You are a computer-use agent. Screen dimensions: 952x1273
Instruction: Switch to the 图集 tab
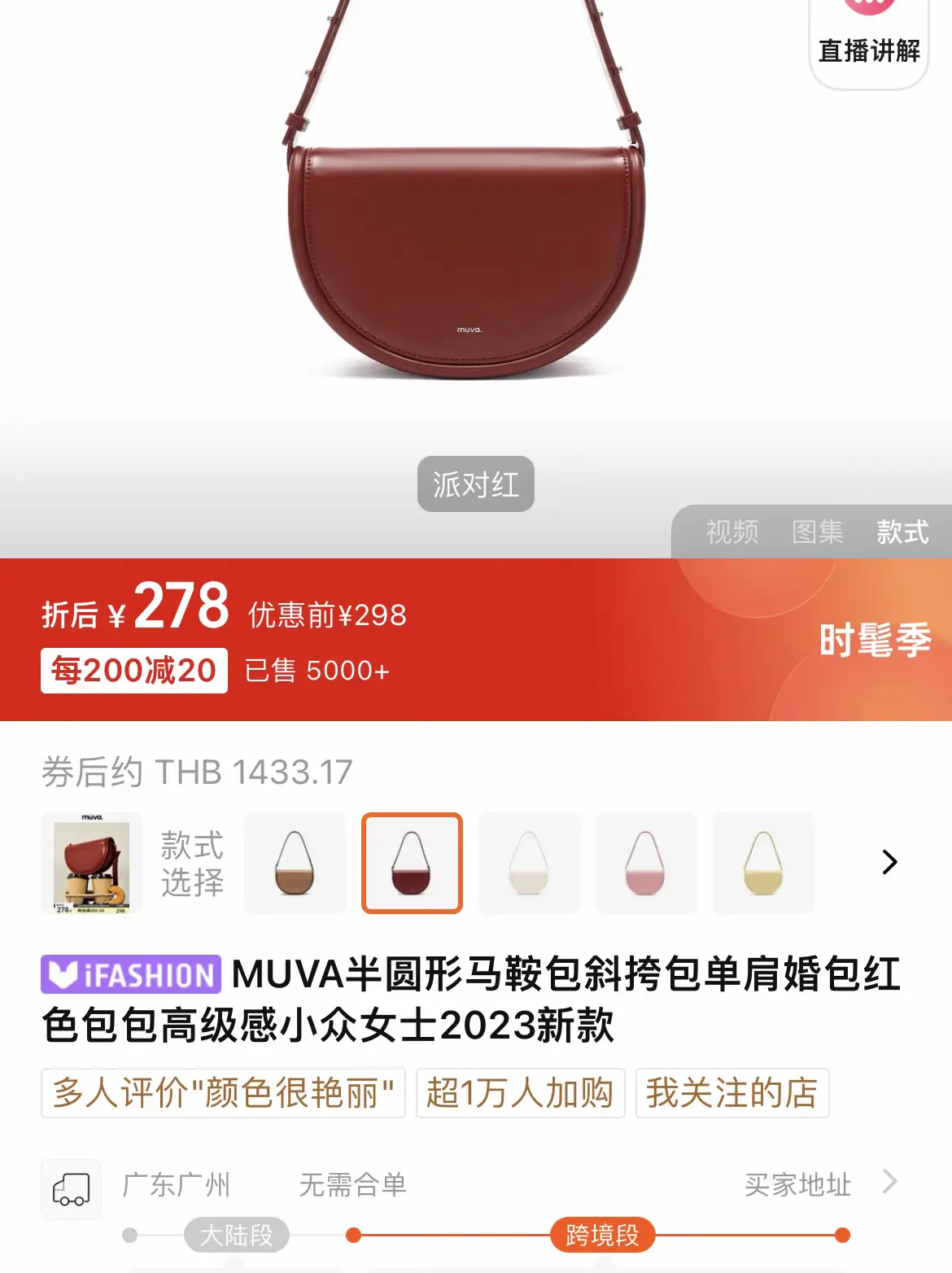point(818,532)
